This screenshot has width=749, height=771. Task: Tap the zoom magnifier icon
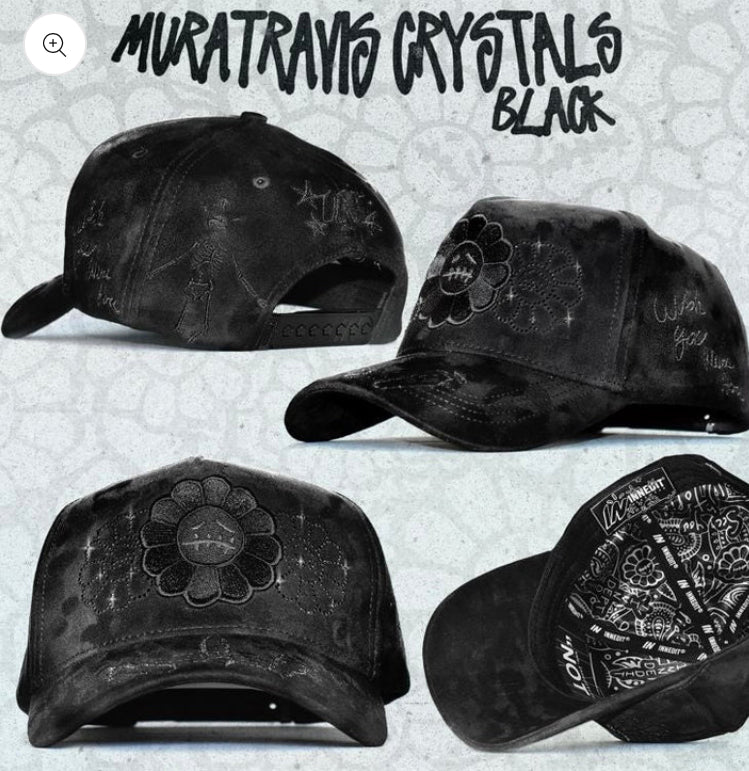coord(55,45)
